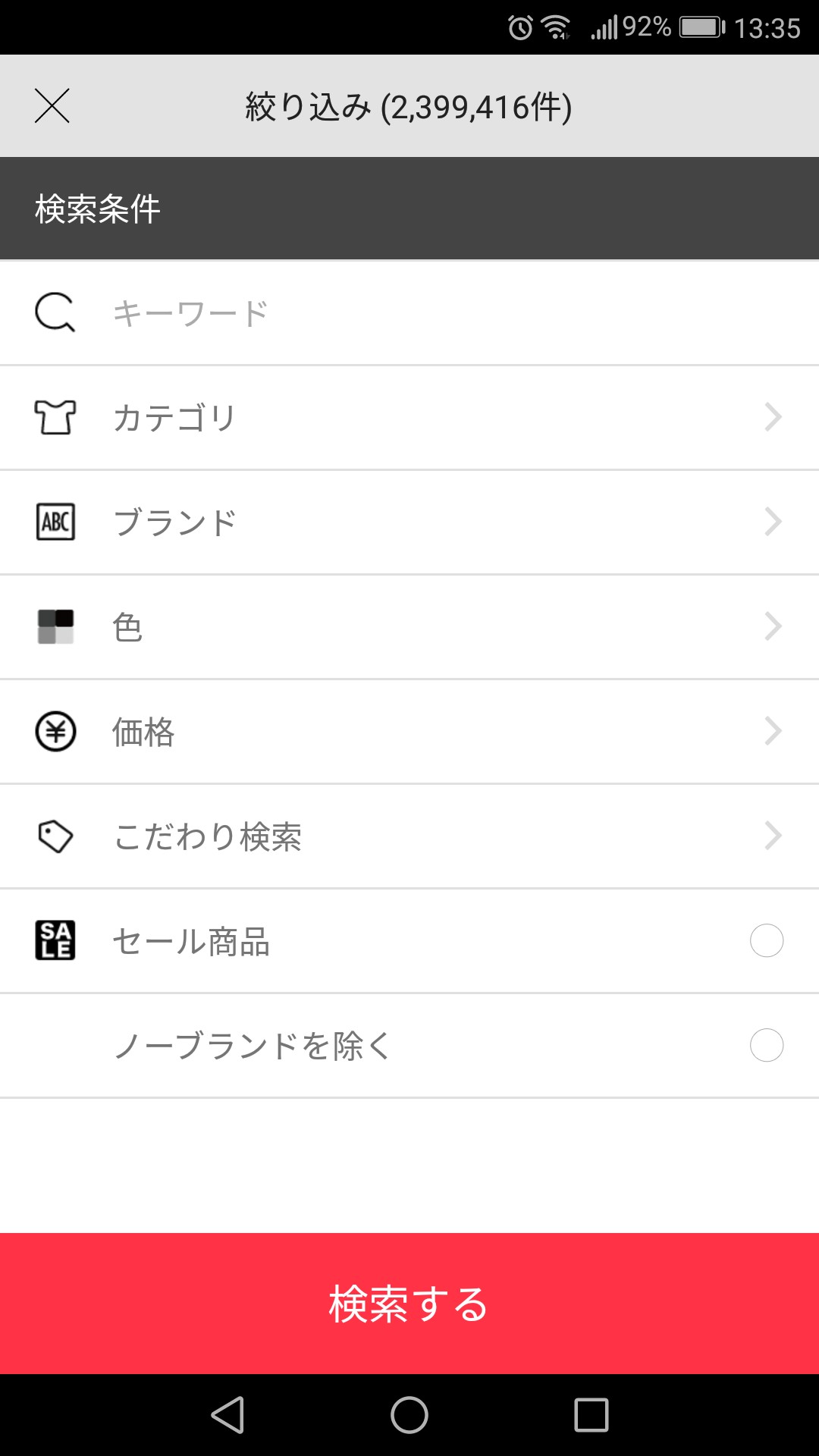This screenshot has height=1456, width=819.
Task: Close the 絞り込み filter screen
Action: (x=52, y=105)
